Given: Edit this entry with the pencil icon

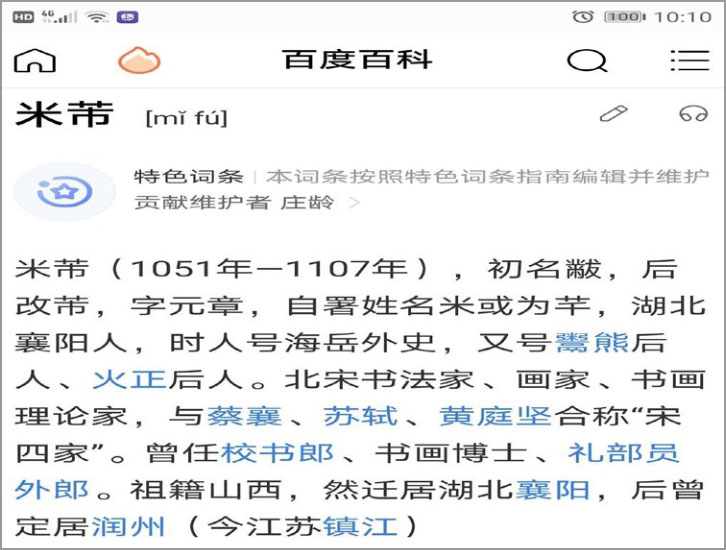Looking at the screenshot, I should [613, 114].
